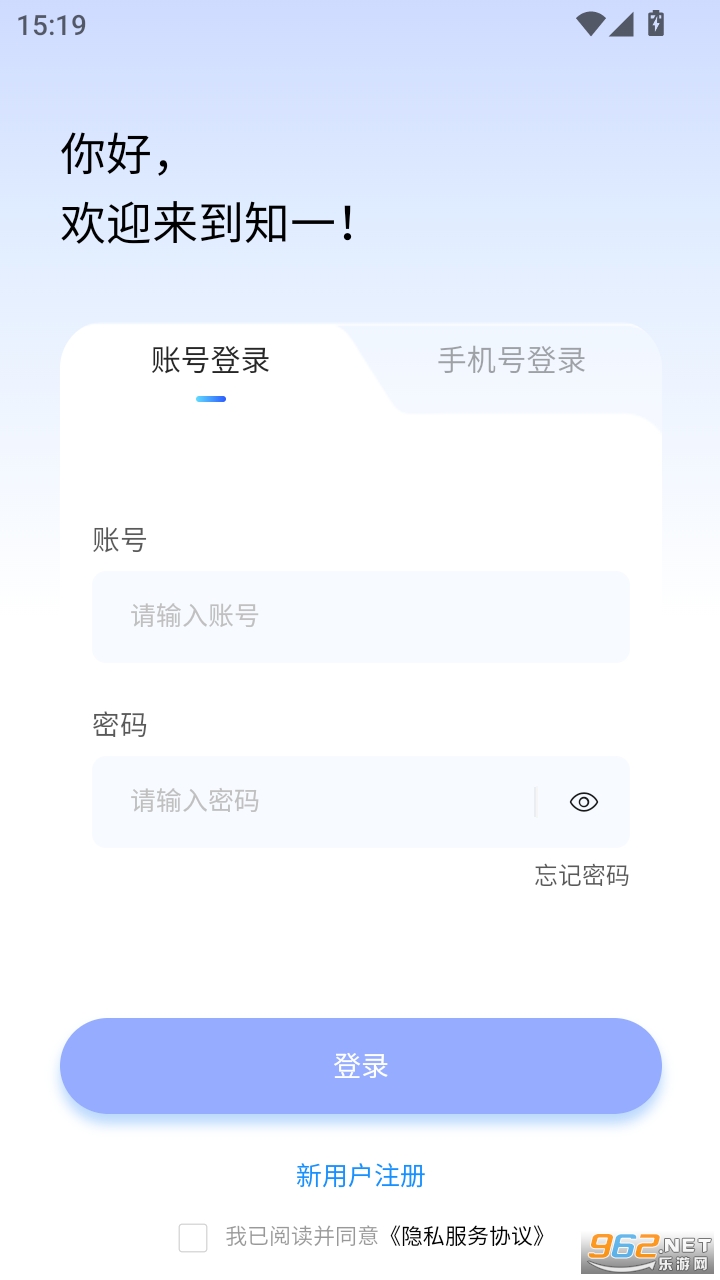Click the 请输入账号 account input field
Viewport: 720px width, 1280px height.
click(x=360, y=616)
